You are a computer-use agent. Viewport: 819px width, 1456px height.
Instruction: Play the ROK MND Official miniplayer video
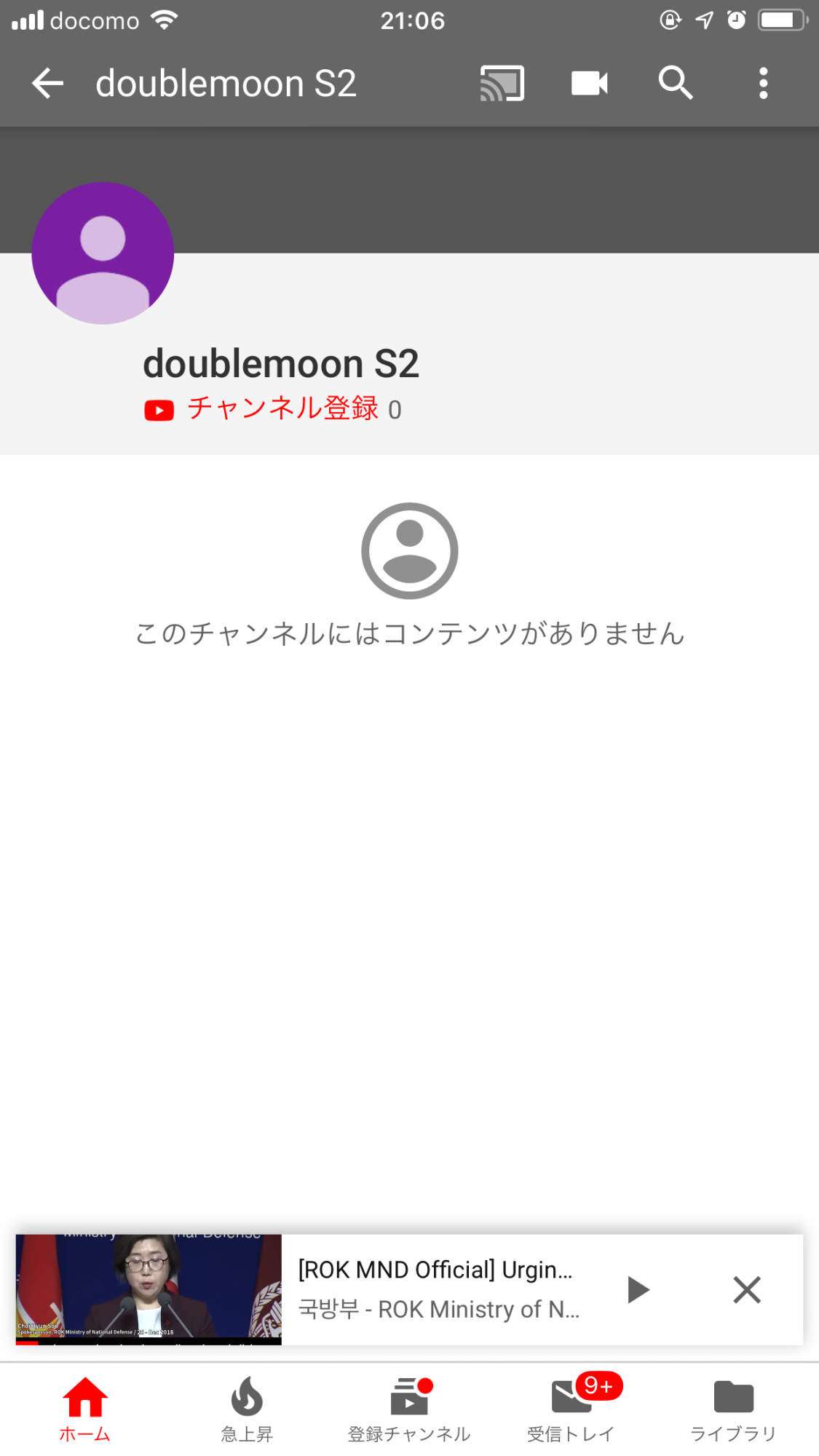[638, 1289]
